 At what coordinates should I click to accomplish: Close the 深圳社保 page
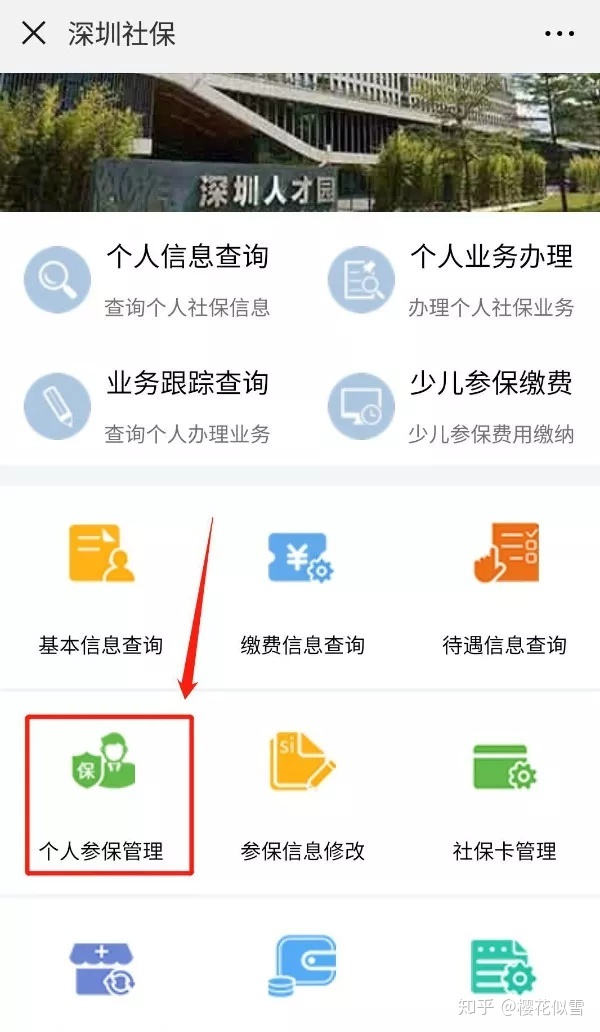tap(34, 33)
